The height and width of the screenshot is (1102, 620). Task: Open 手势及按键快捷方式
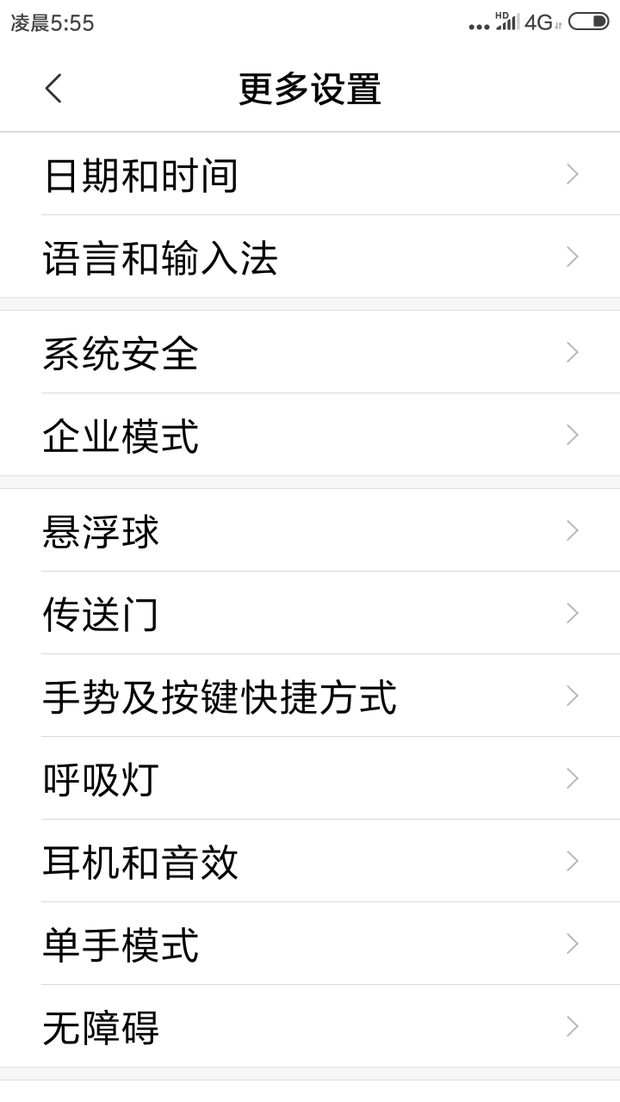click(x=310, y=696)
